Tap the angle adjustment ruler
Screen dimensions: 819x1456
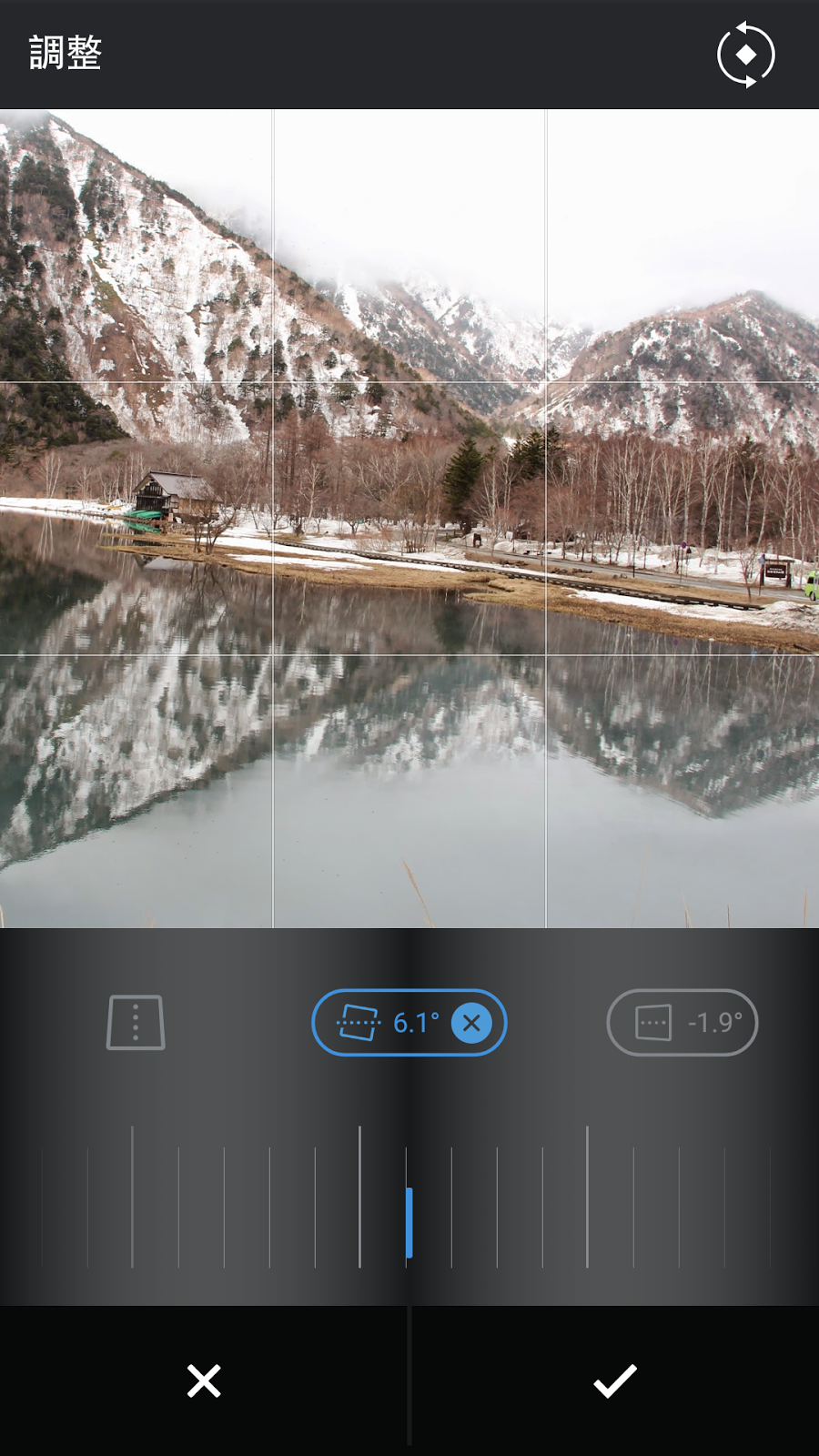tap(409, 1197)
